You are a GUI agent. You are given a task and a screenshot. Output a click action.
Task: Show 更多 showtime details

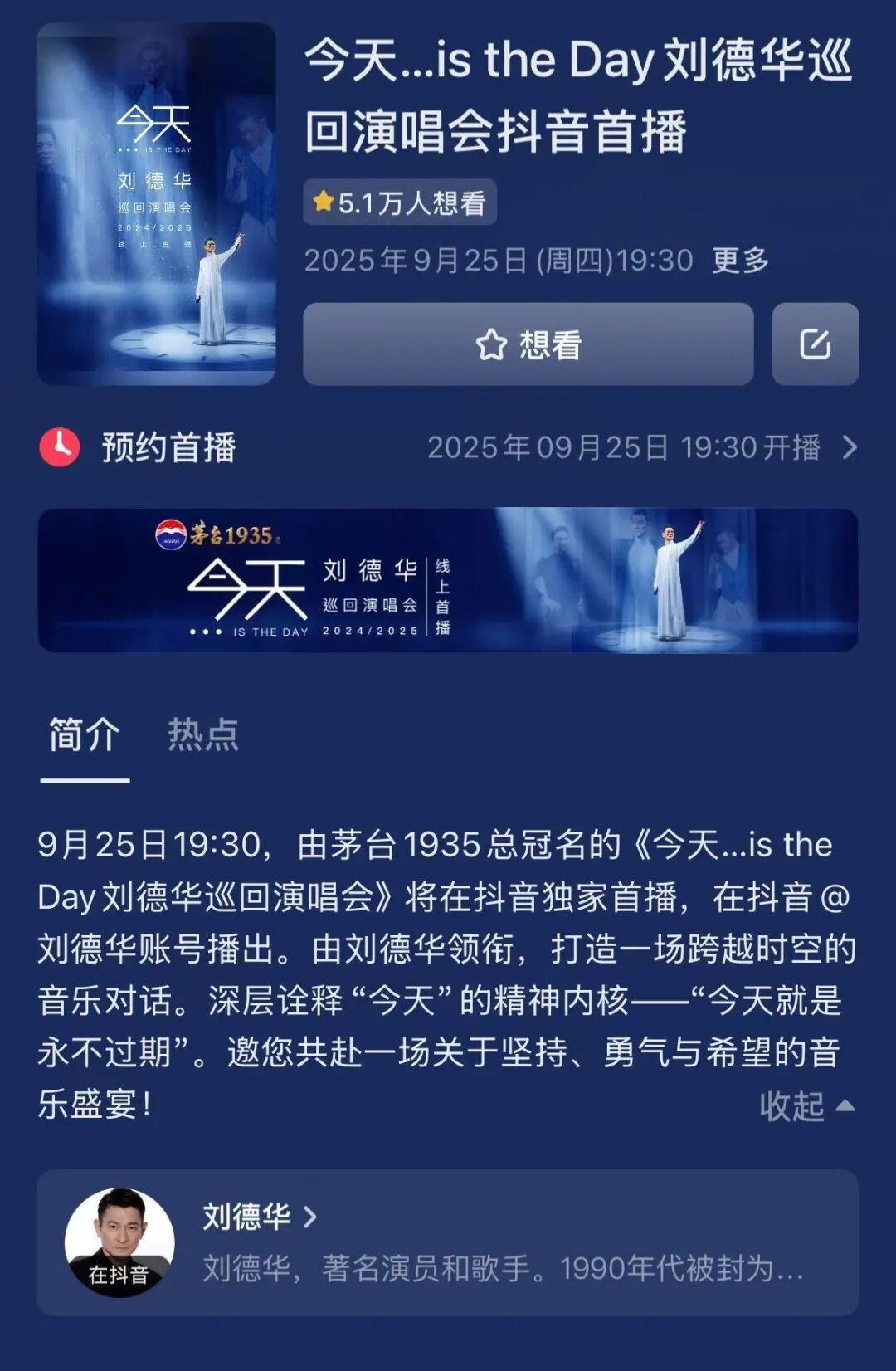pos(740,261)
